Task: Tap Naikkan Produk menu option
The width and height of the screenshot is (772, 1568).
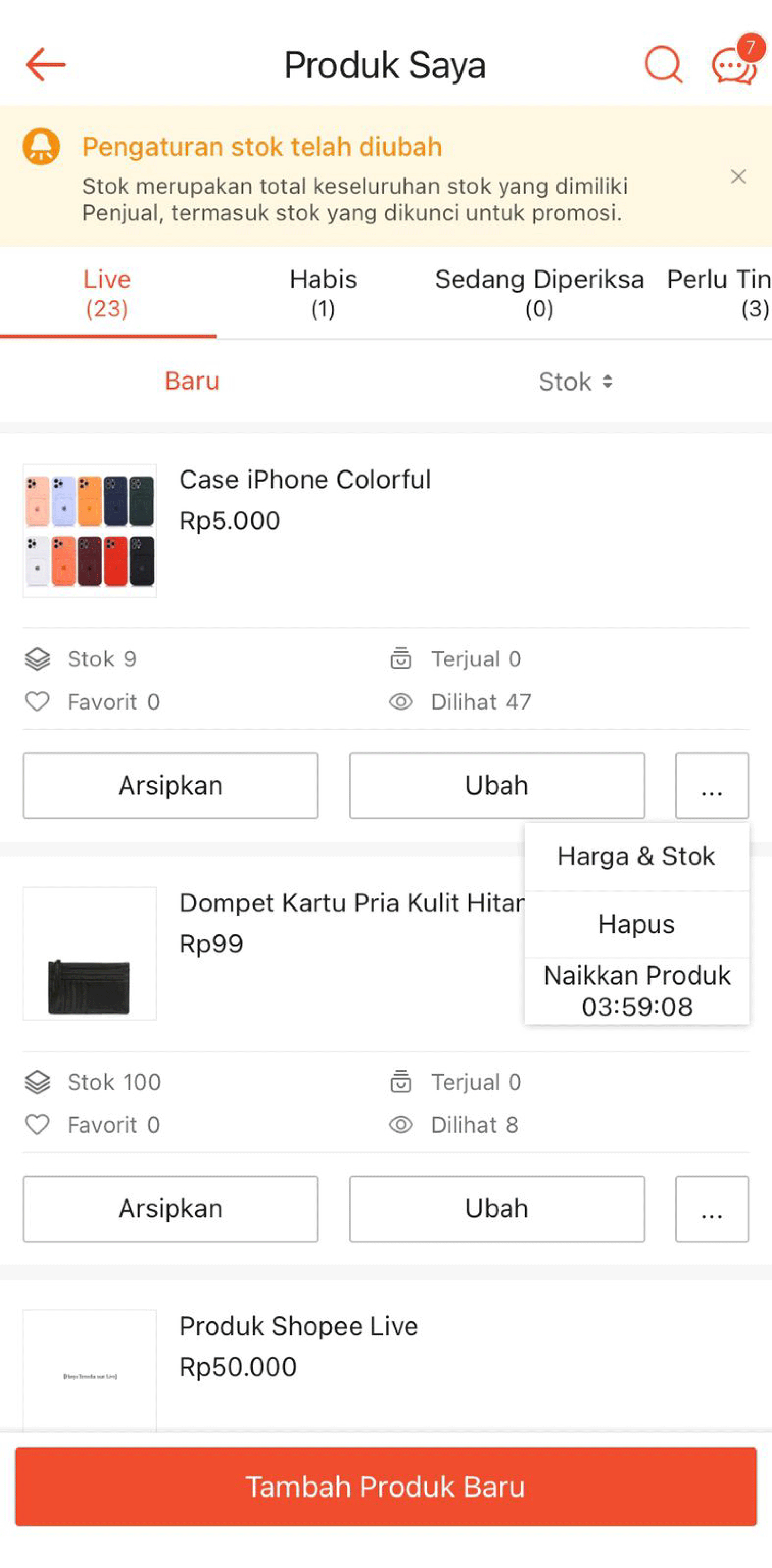Action: [x=636, y=991]
